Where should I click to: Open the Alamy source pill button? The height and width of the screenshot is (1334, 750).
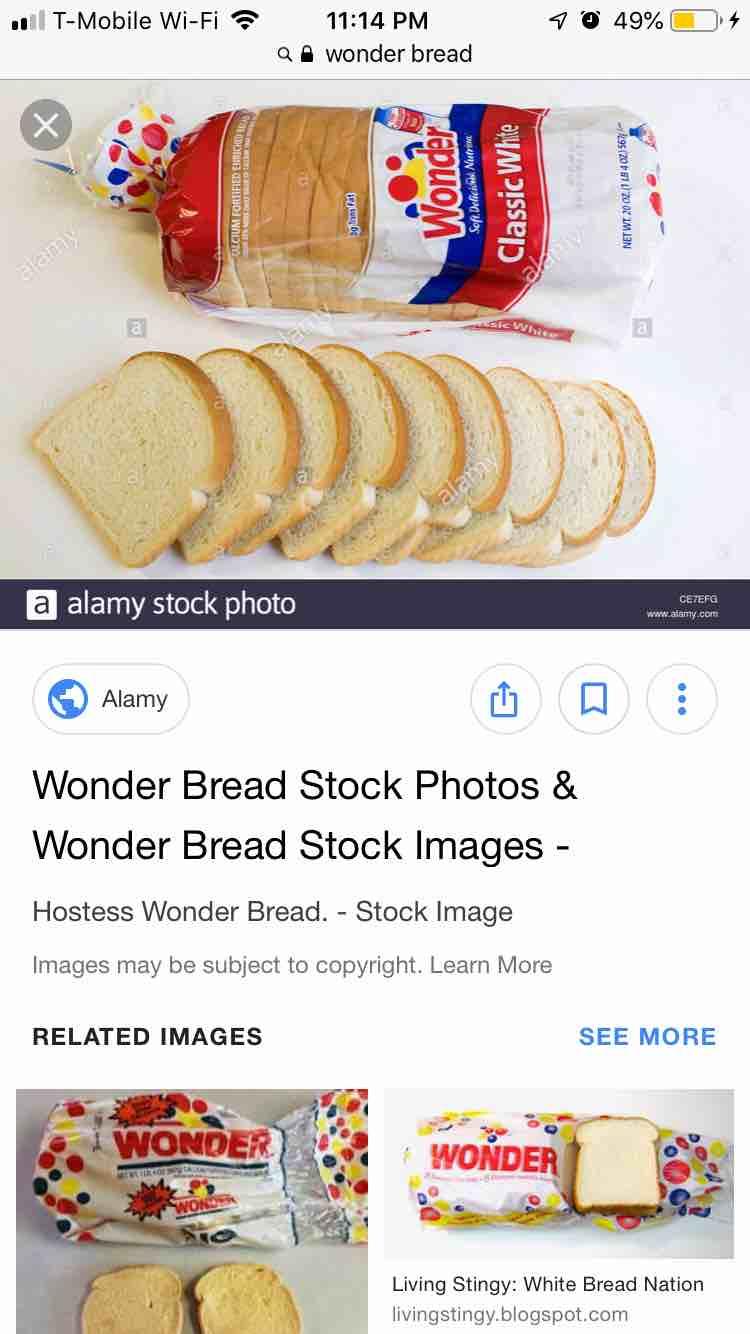pyautogui.click(x=110, y=699)
